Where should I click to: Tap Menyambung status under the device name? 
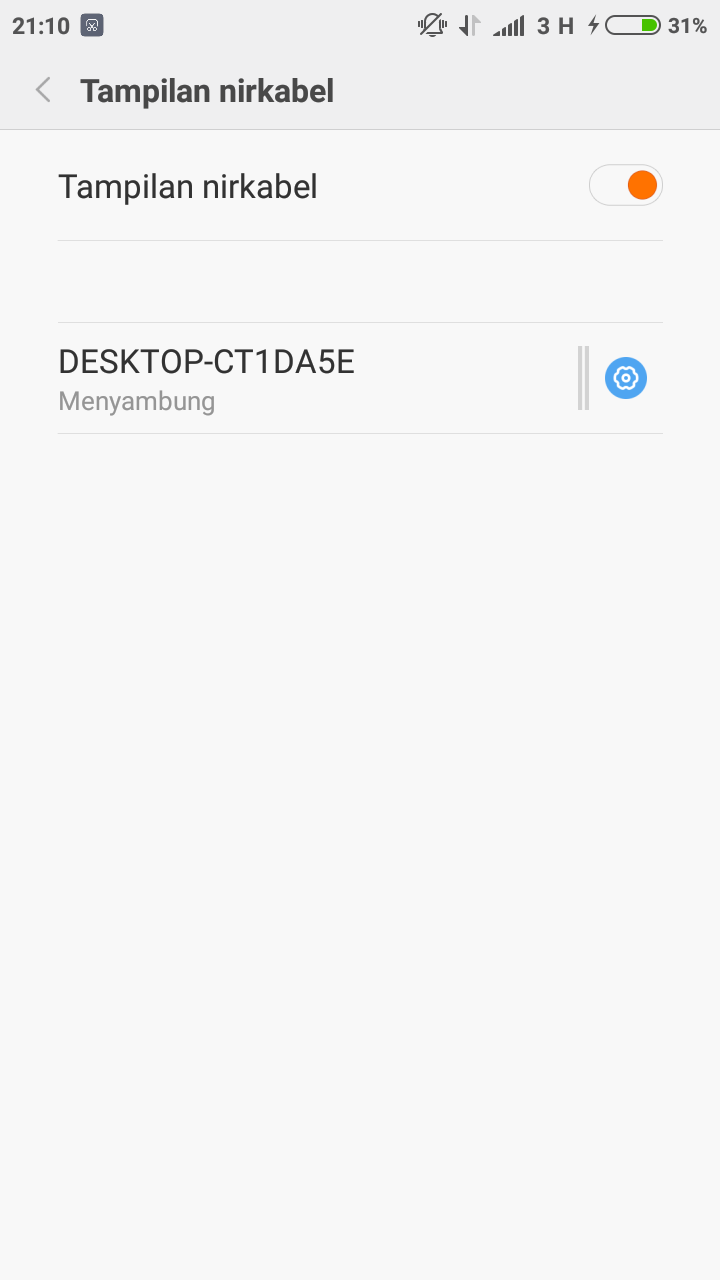click(136, 401)
